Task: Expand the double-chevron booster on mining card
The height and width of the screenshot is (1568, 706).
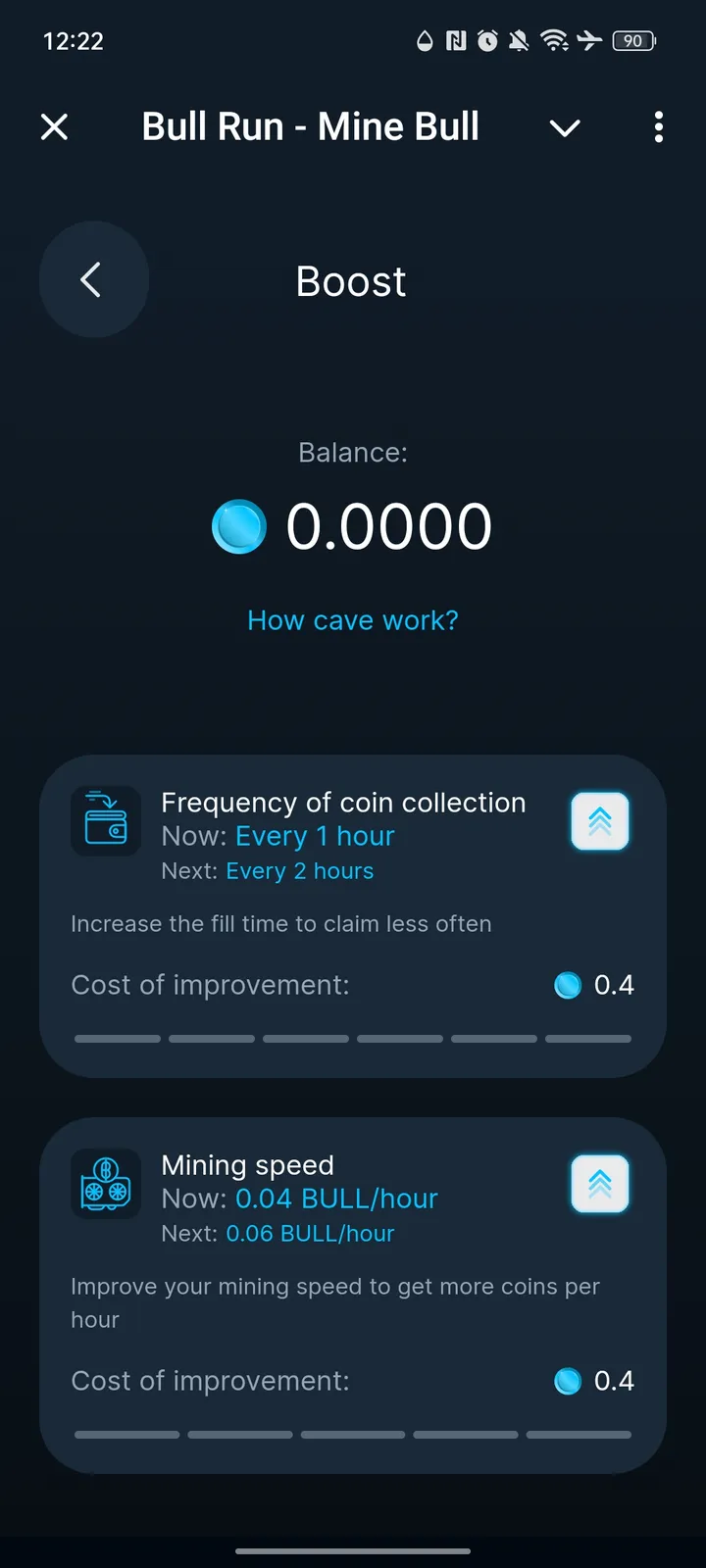Action: pos(599,1184)
